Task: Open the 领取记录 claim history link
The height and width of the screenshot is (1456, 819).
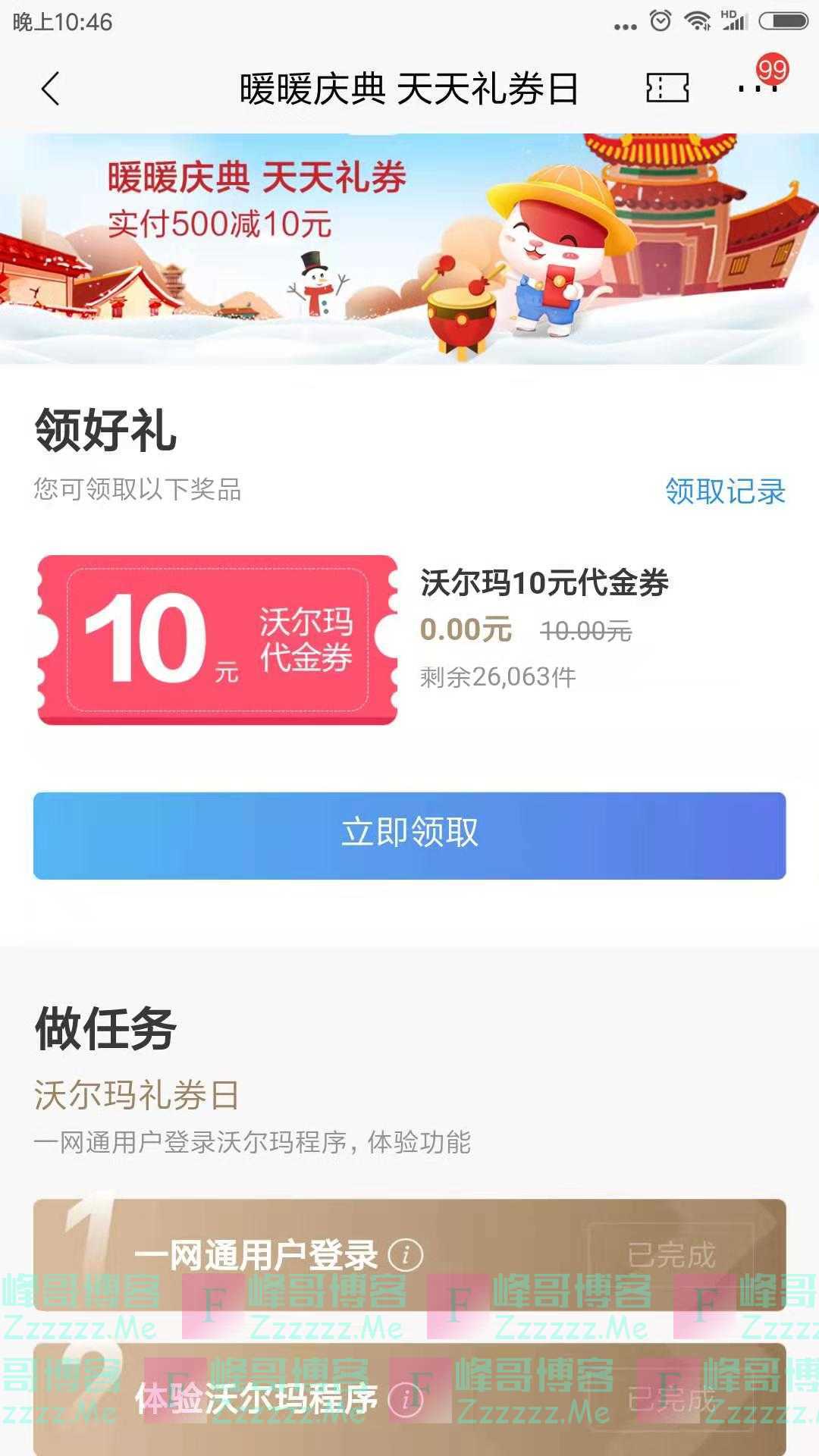Action: (x=724, y=491)
